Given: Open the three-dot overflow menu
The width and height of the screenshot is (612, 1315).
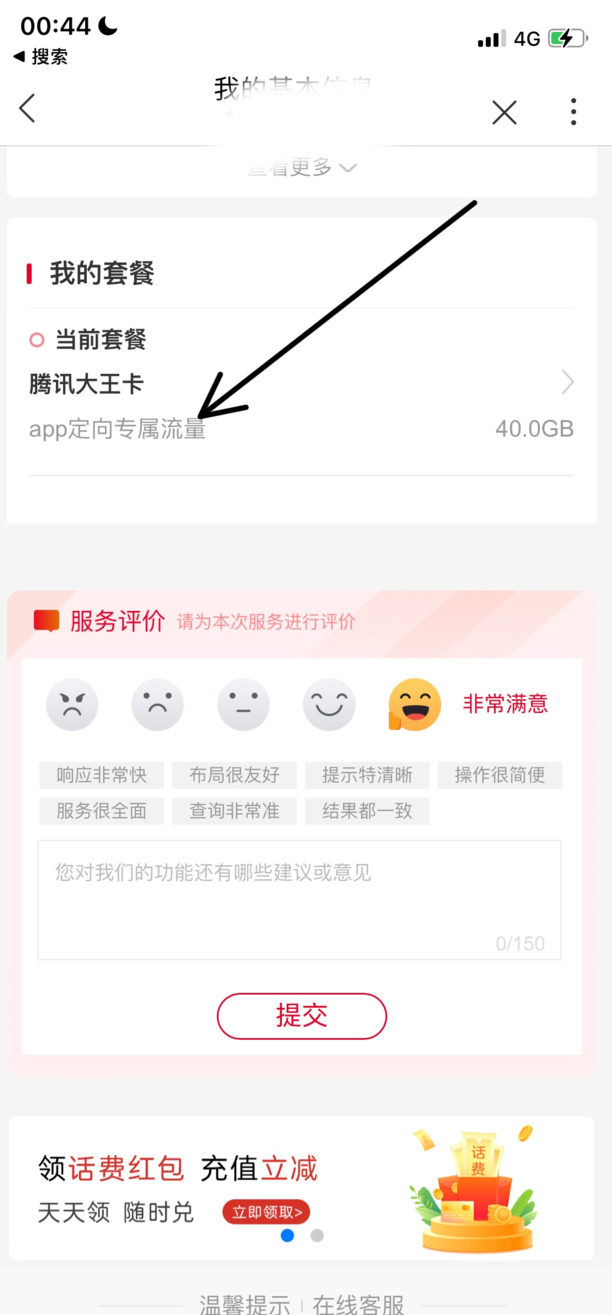Looking at the screenshot, I should [x=573, y=111].
